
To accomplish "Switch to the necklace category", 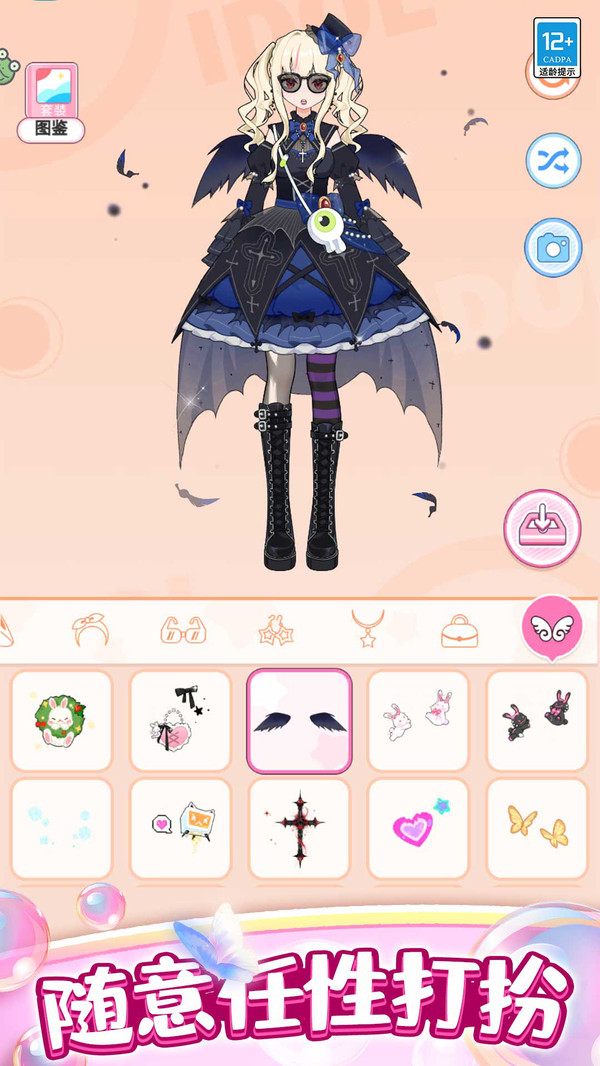I will [367, 630].
